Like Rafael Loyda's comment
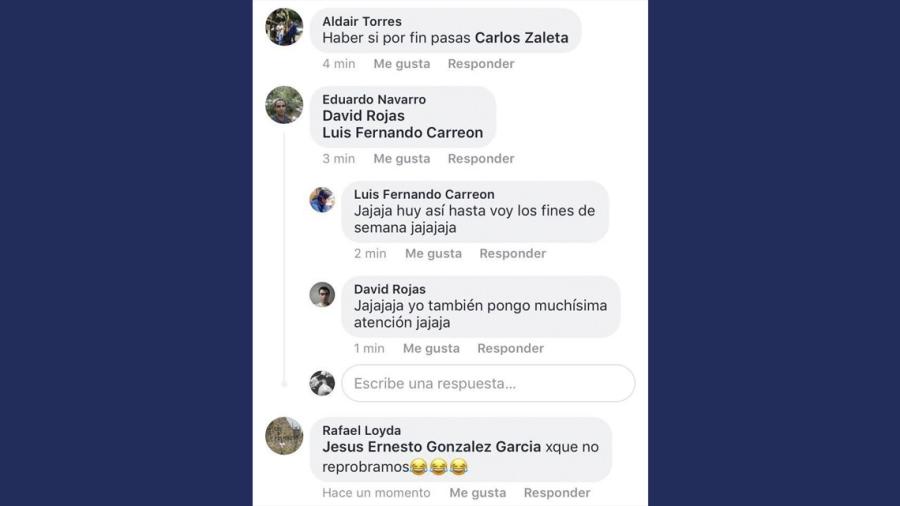 click(477, 493)
